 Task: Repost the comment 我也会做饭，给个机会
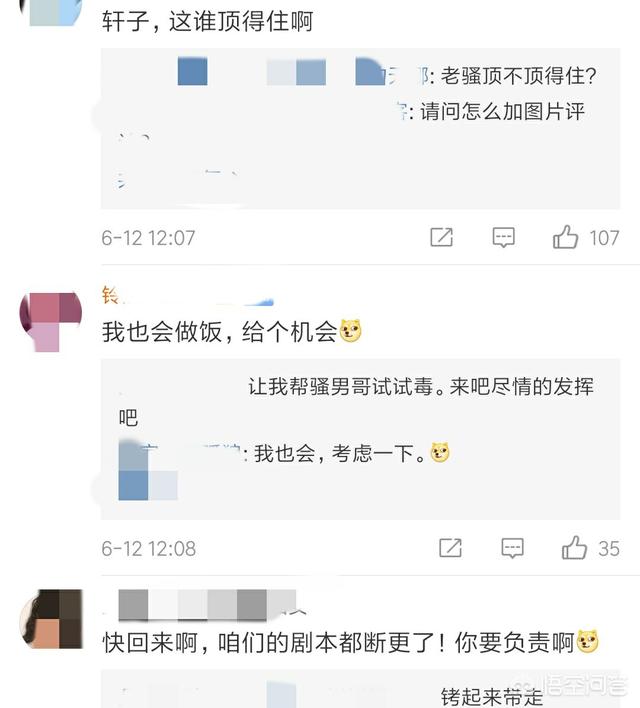(450, 548)
